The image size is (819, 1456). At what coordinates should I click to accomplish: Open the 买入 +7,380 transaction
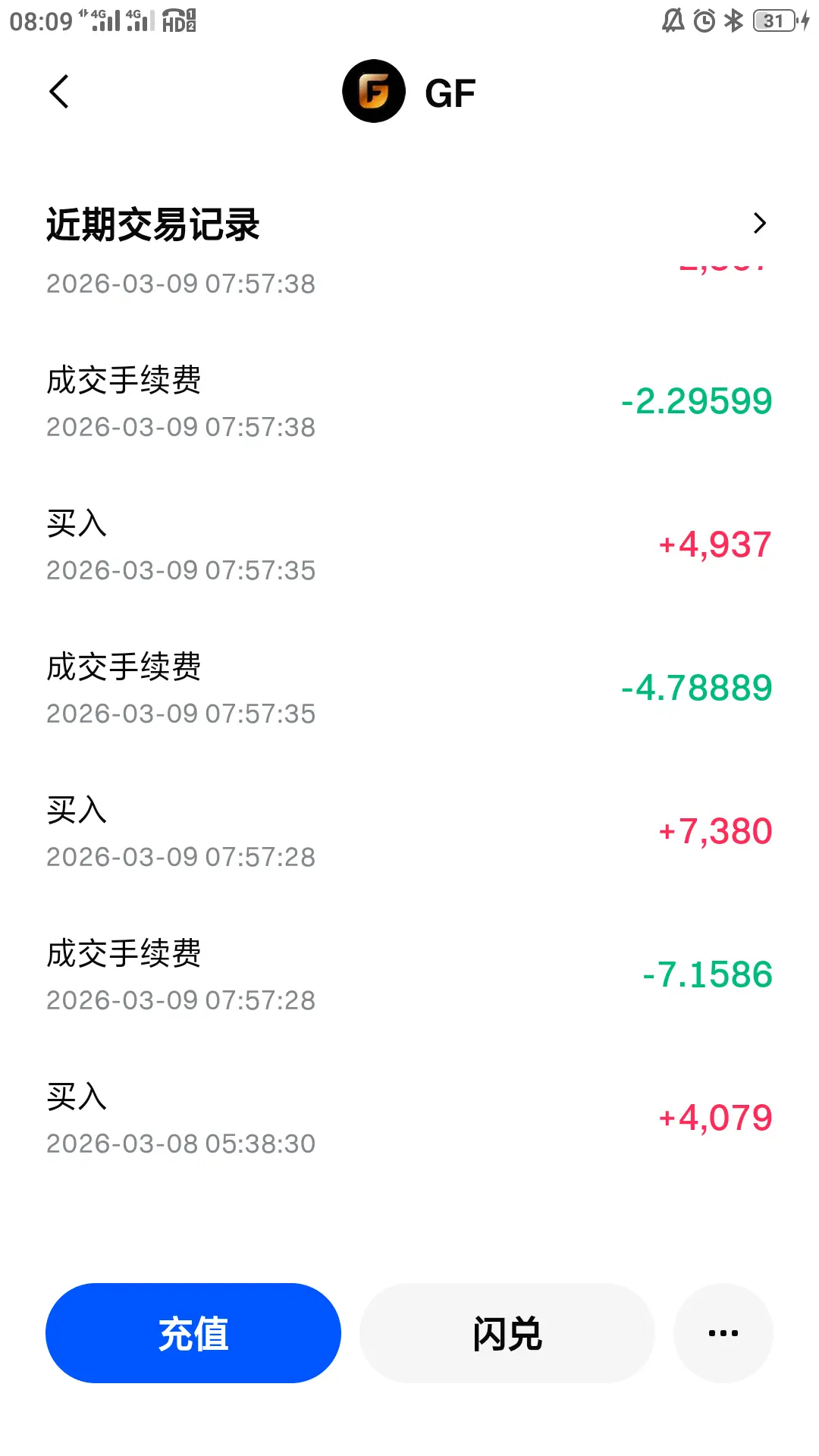click(x=409, y=832)
